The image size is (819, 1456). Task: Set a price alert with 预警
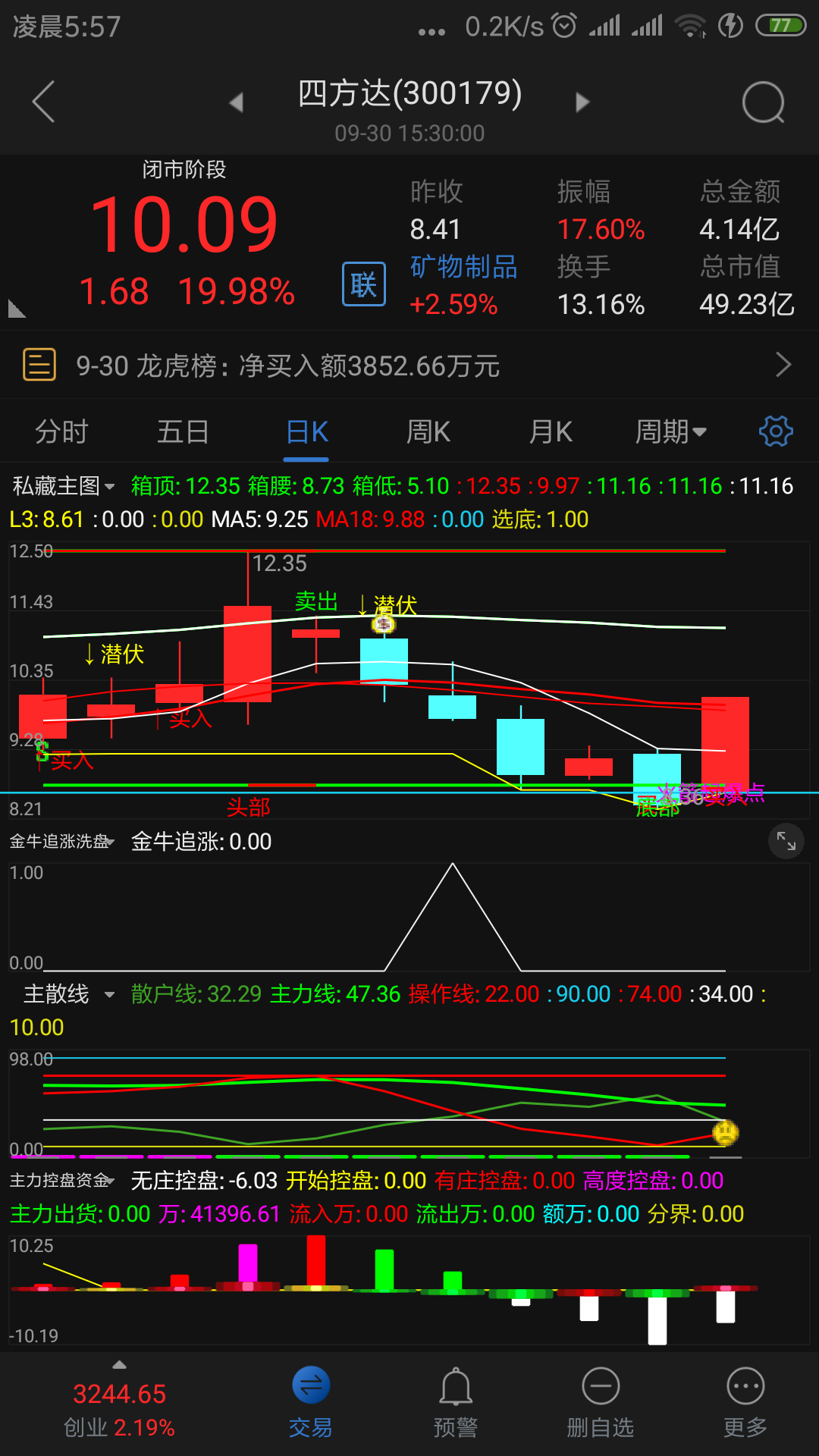456,1402
